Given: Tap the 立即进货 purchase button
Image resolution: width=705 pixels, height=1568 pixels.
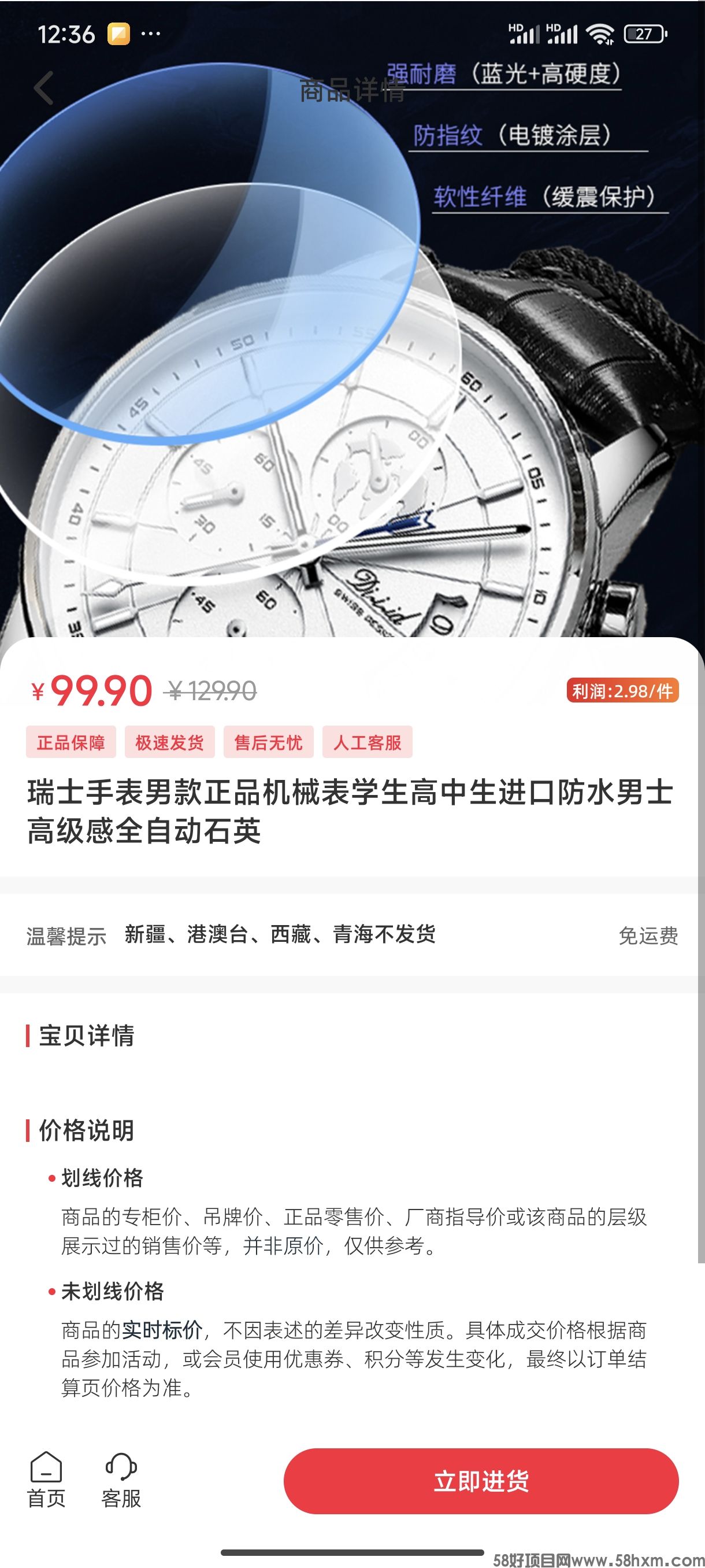Looking at the screenshot, I should (x=481, y=1480).
